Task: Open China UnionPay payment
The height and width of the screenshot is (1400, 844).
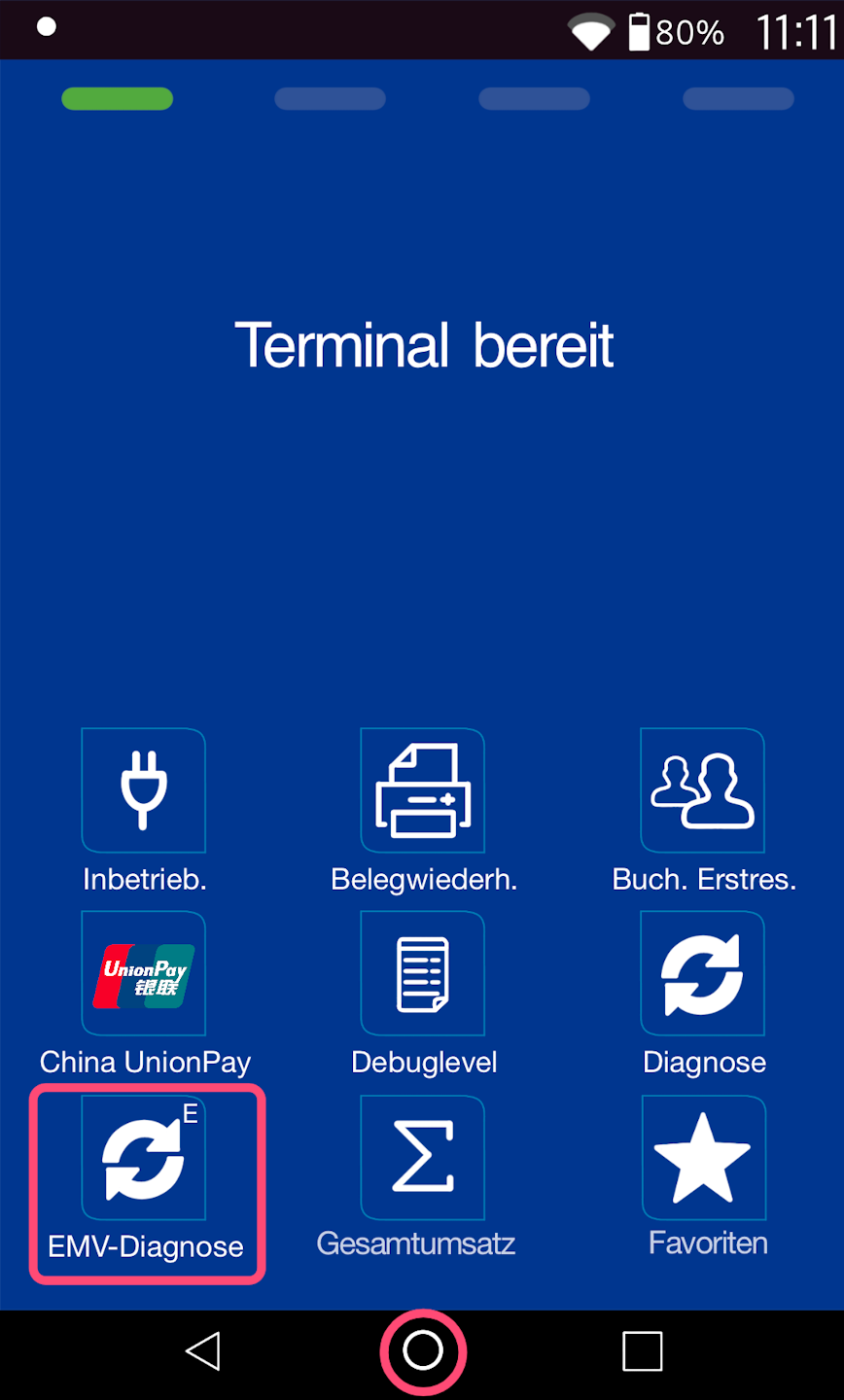Action: click(144, 974)
